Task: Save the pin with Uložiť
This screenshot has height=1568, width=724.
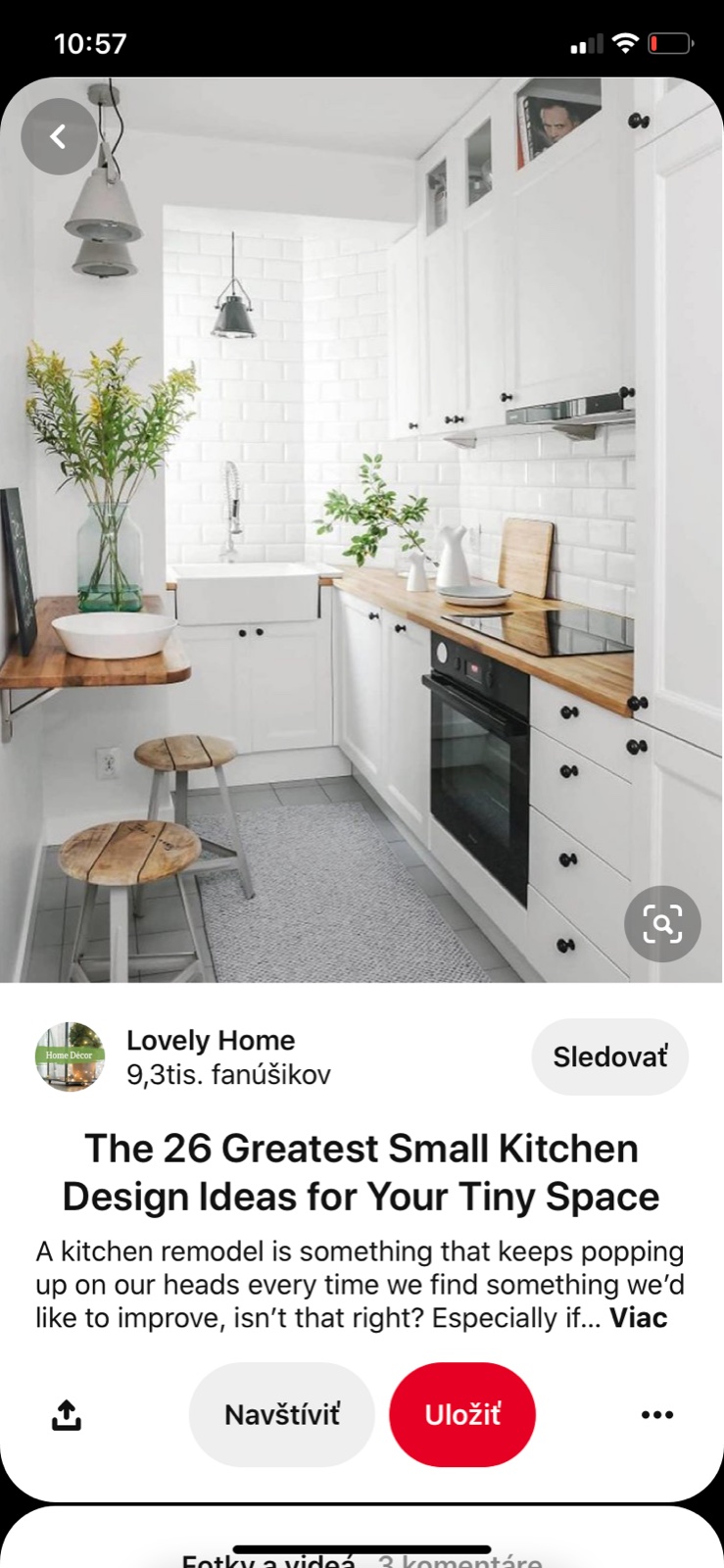Action: tap(462, 1414)
